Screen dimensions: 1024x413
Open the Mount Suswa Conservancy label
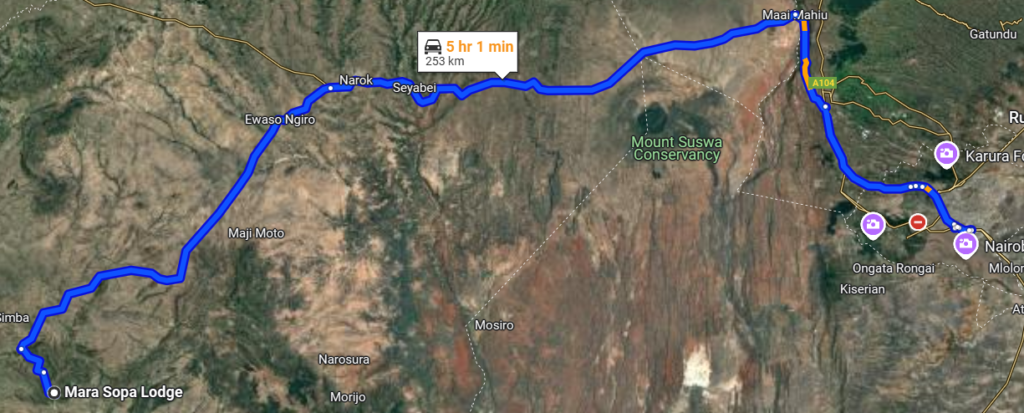point(677,148)
